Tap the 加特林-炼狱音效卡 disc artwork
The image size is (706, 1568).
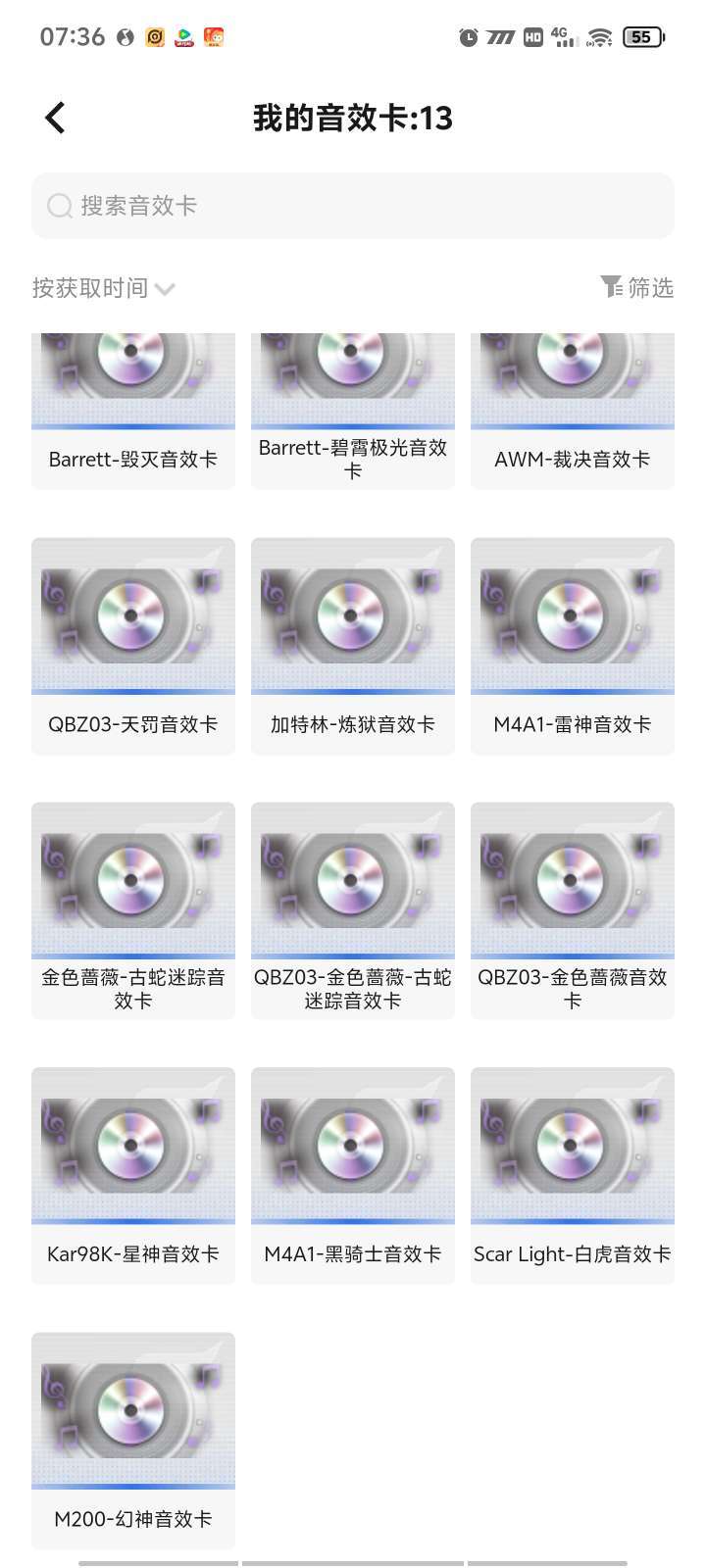pos(352,615)
